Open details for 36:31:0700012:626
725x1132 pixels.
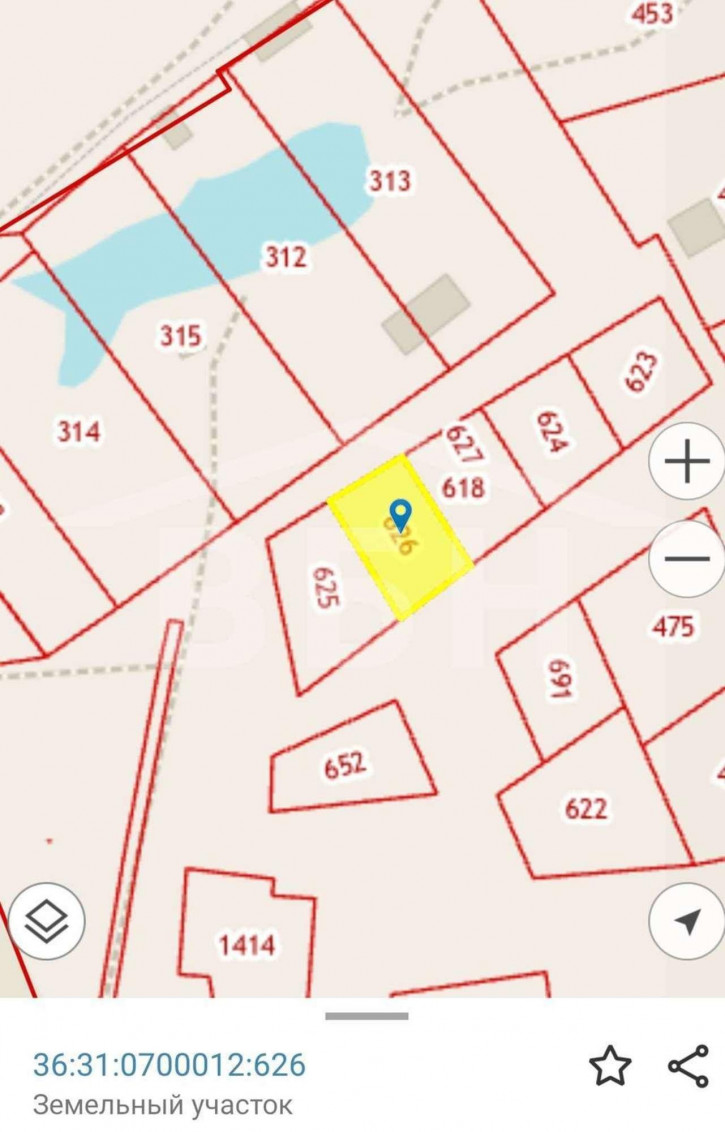(x=169, y=1064)
